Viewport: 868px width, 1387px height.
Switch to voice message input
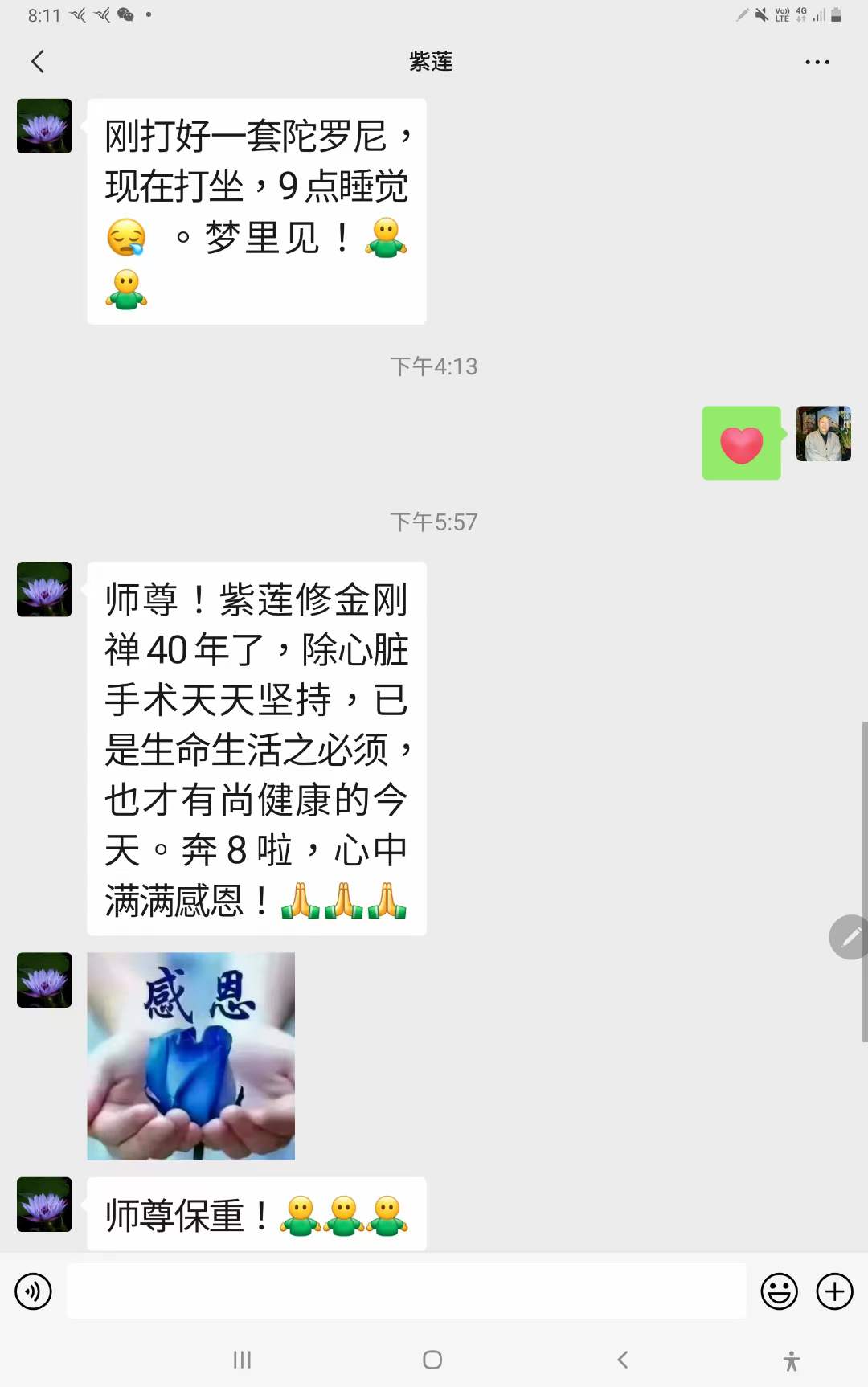pos(33,1291)
